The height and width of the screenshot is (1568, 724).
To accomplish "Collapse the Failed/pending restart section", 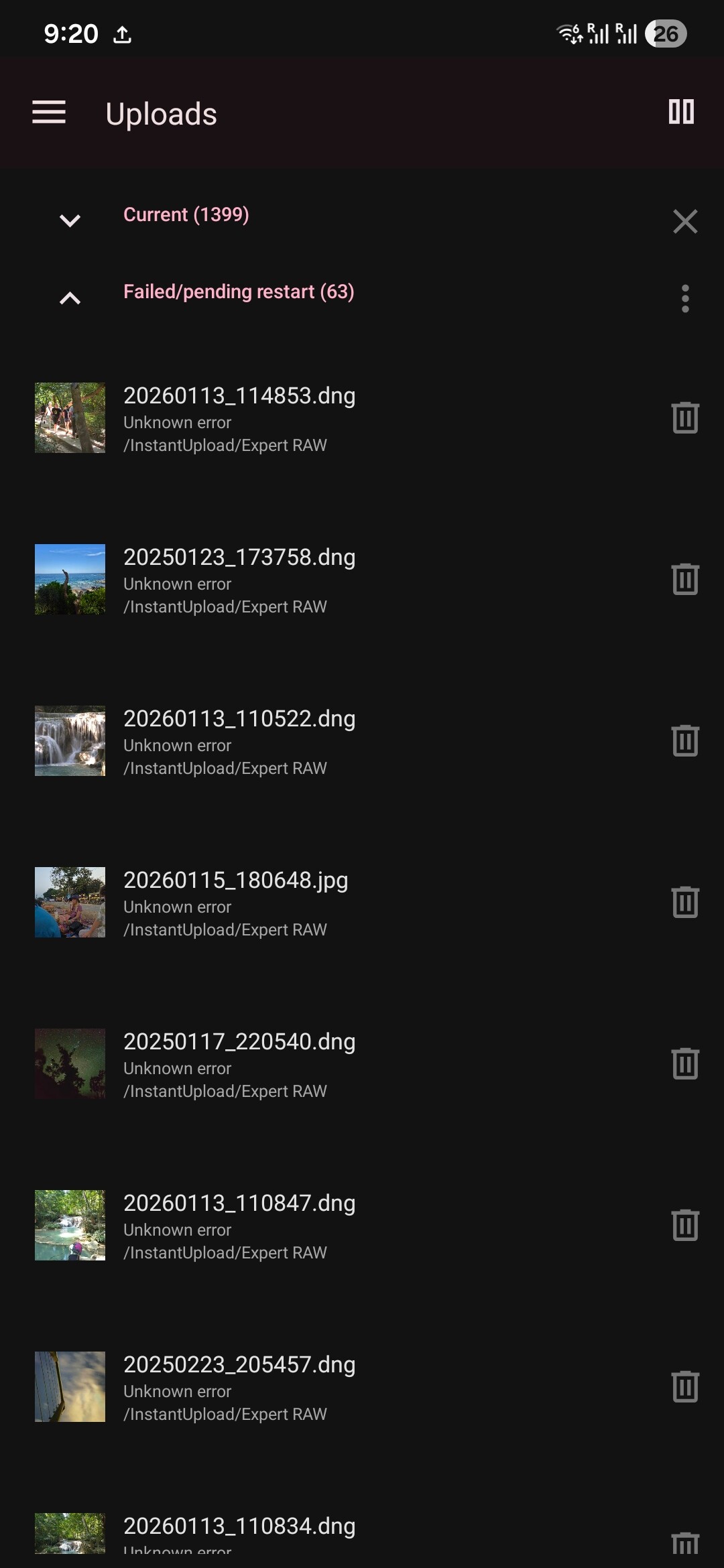I will click(70, 298).
